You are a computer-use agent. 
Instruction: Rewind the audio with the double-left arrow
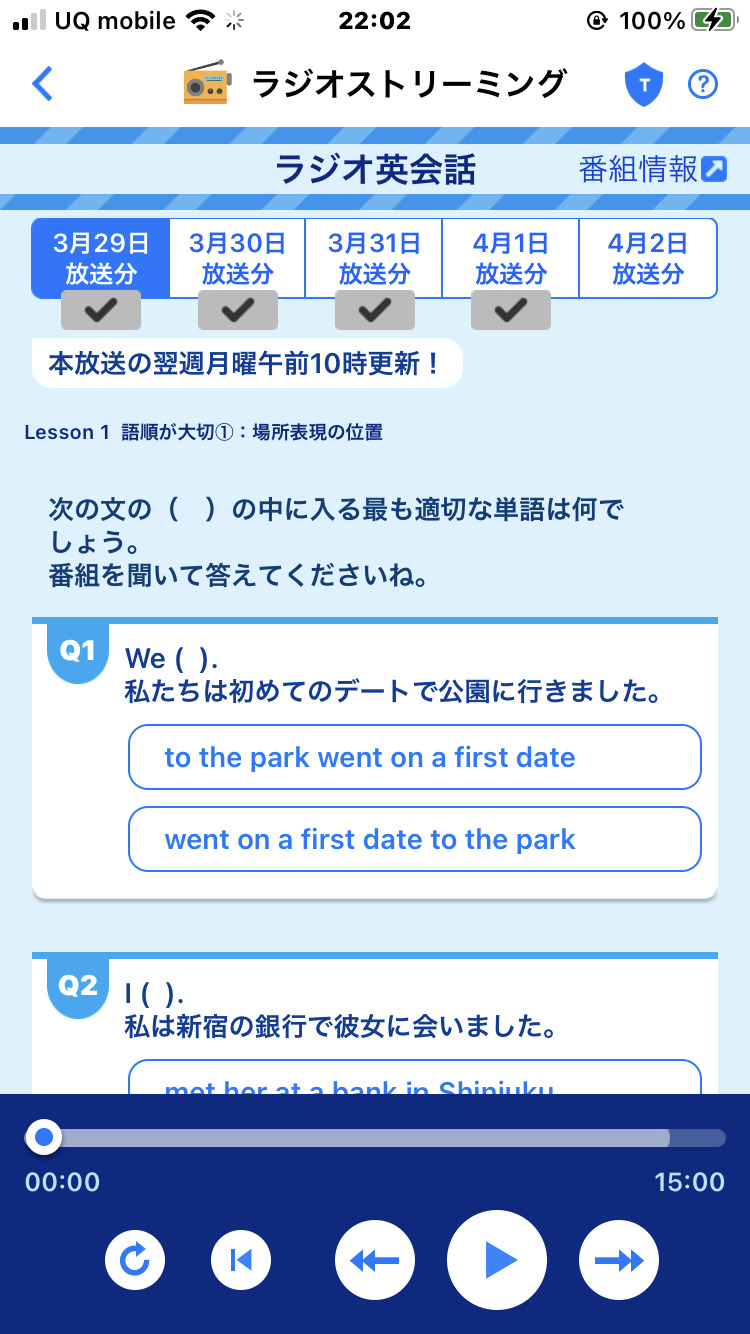tap(375, 1260)
